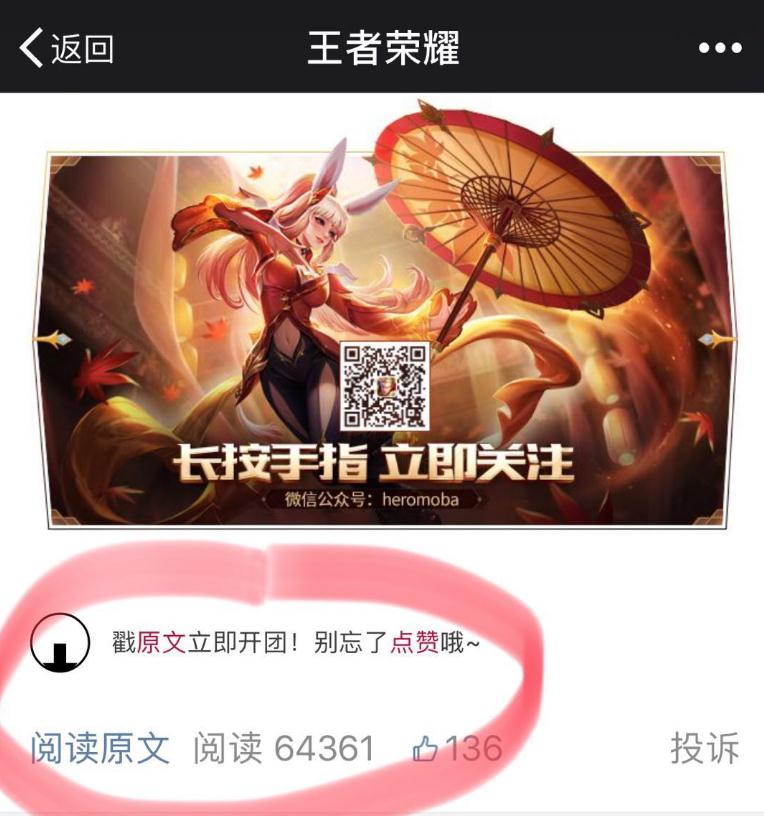Report the article via 投诉
This screenshot has width=764, height=816.
[x=705, y=748]
